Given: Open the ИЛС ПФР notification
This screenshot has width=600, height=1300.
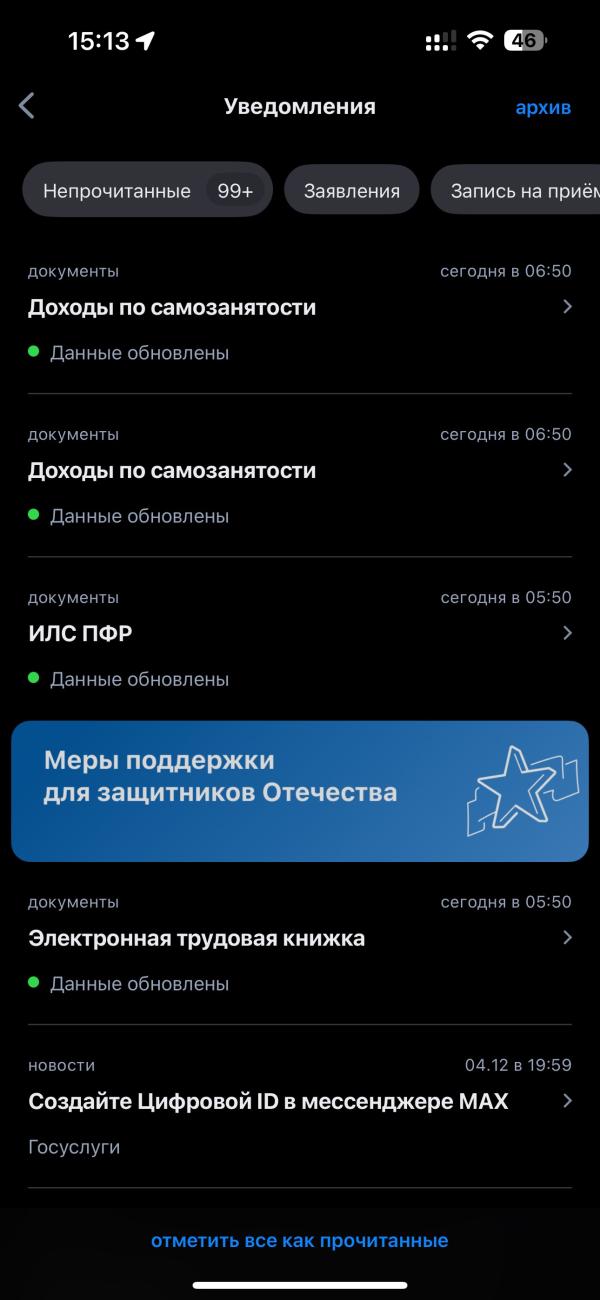Looking at the screenshot, I should pyautogui.click(x=300, y=634).
